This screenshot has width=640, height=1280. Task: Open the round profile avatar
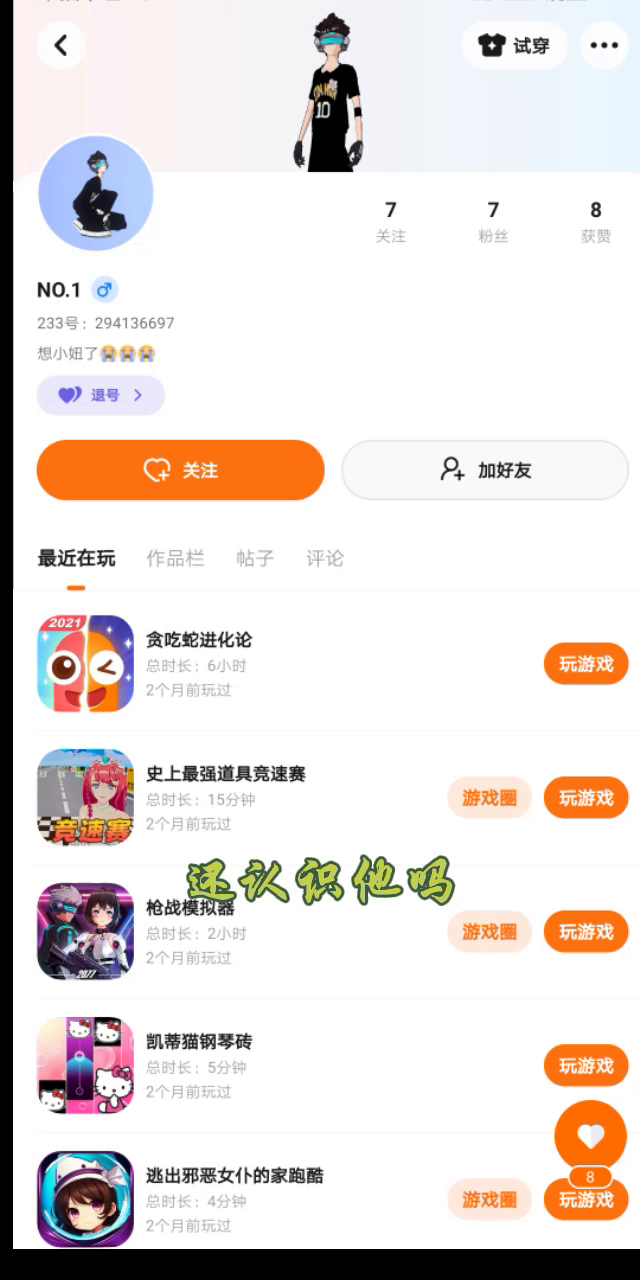[x=96, y=194]
